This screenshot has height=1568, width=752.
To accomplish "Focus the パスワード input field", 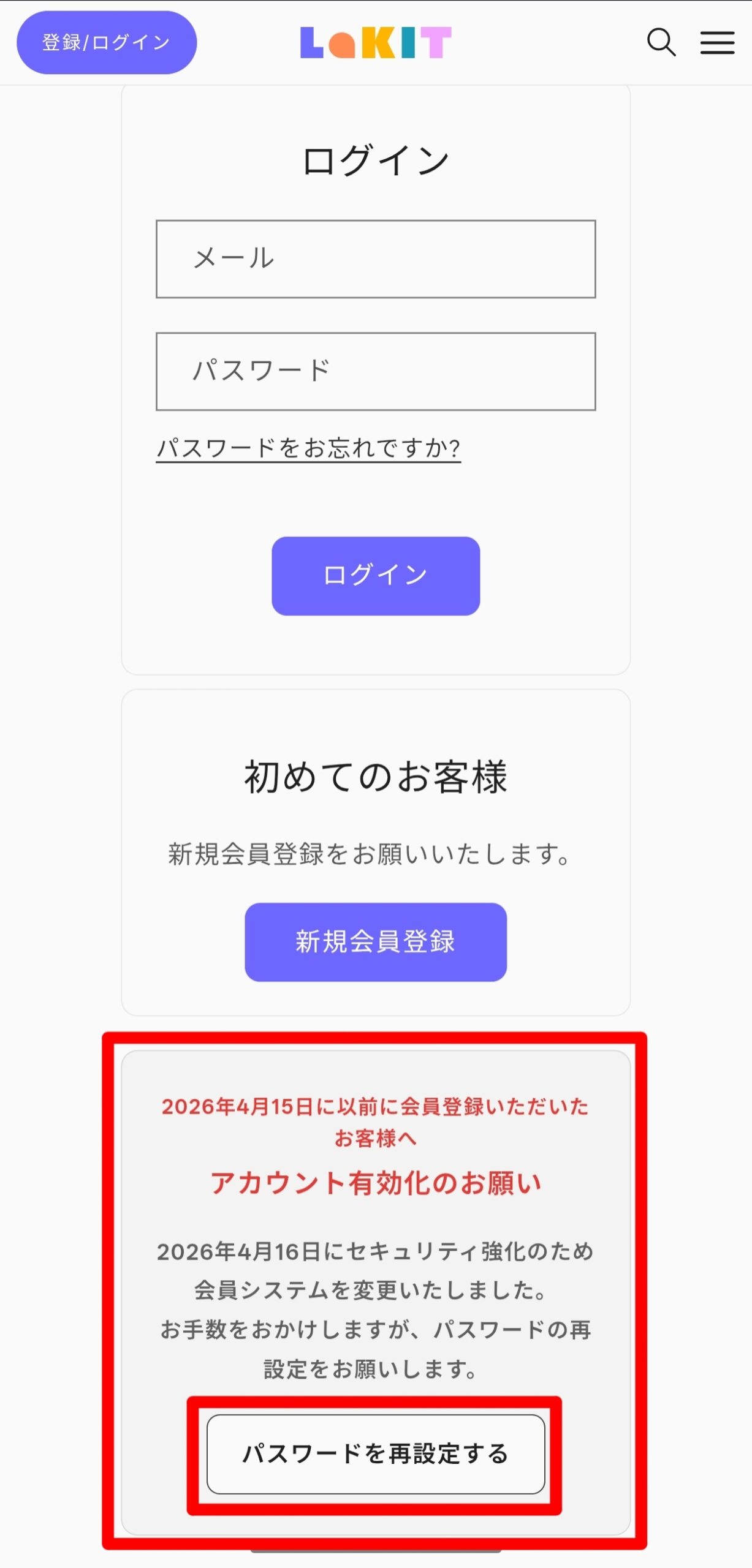I will pos(376,371).
